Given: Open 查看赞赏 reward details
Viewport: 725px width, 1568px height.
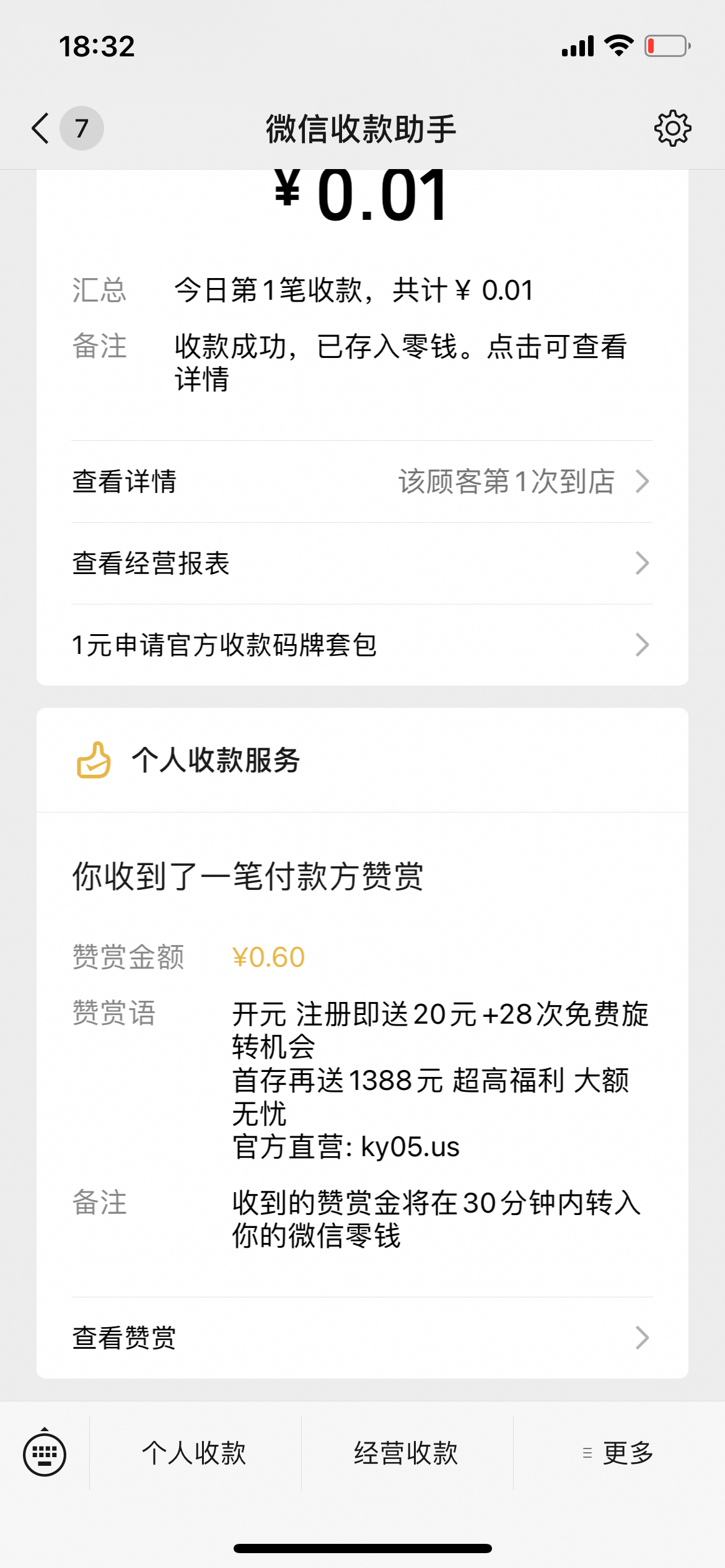Looking at the screenshot, I should coord(362,1338).
